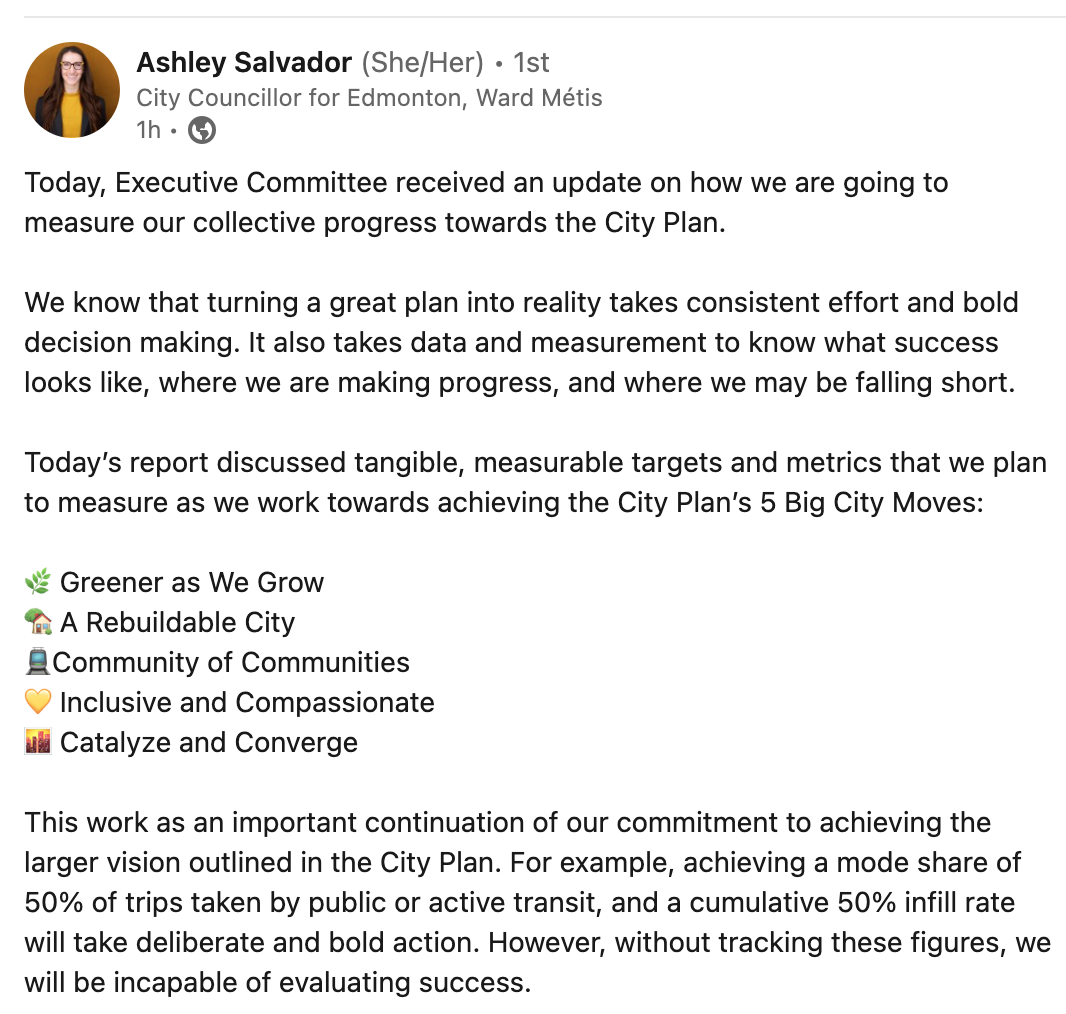Open Ashley Salvador's profile picture
This screenshot has height=1014, width=1066.
coord(72,90)
